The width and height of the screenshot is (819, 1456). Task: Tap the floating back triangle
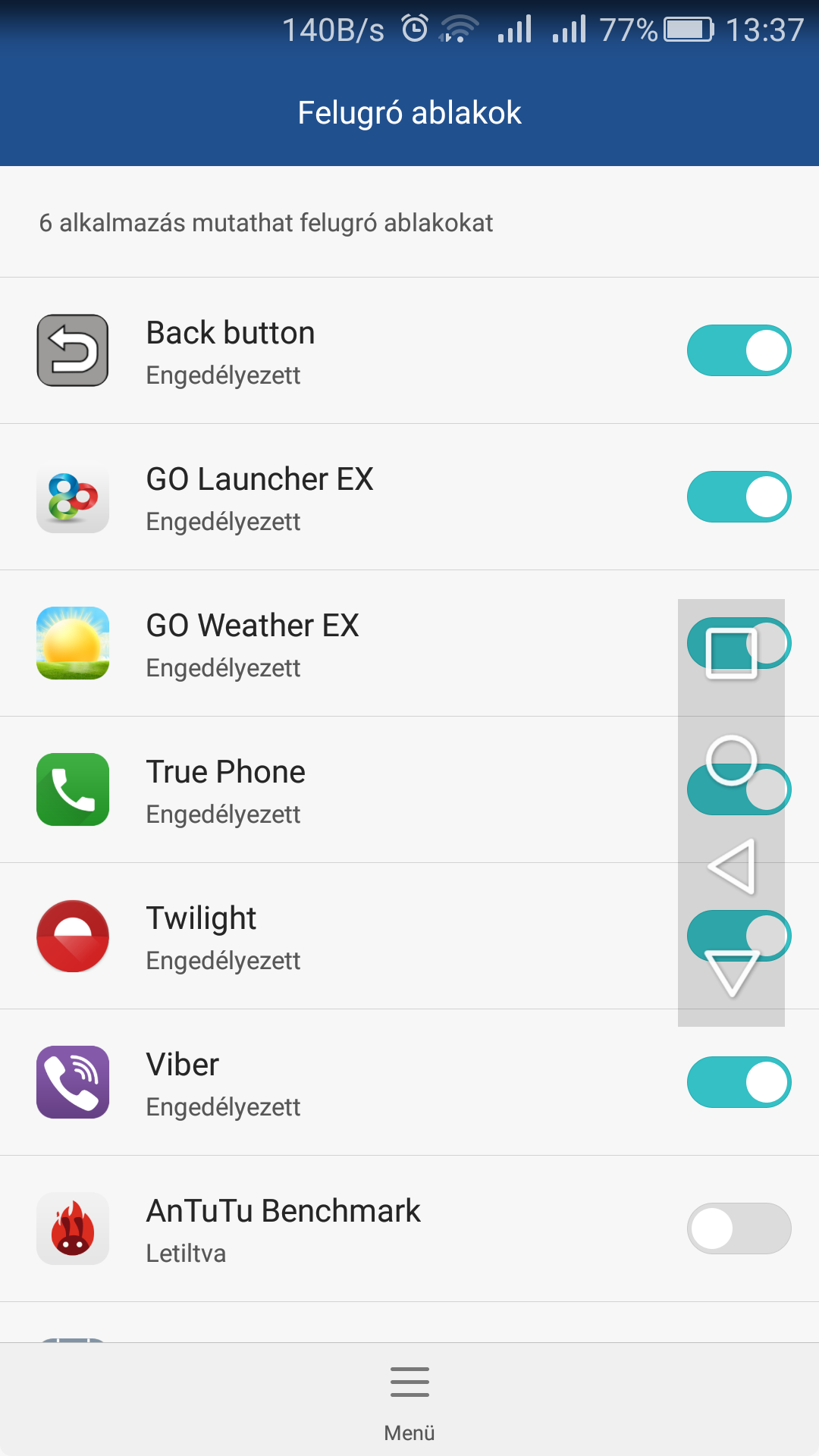[x=732, y=866]
